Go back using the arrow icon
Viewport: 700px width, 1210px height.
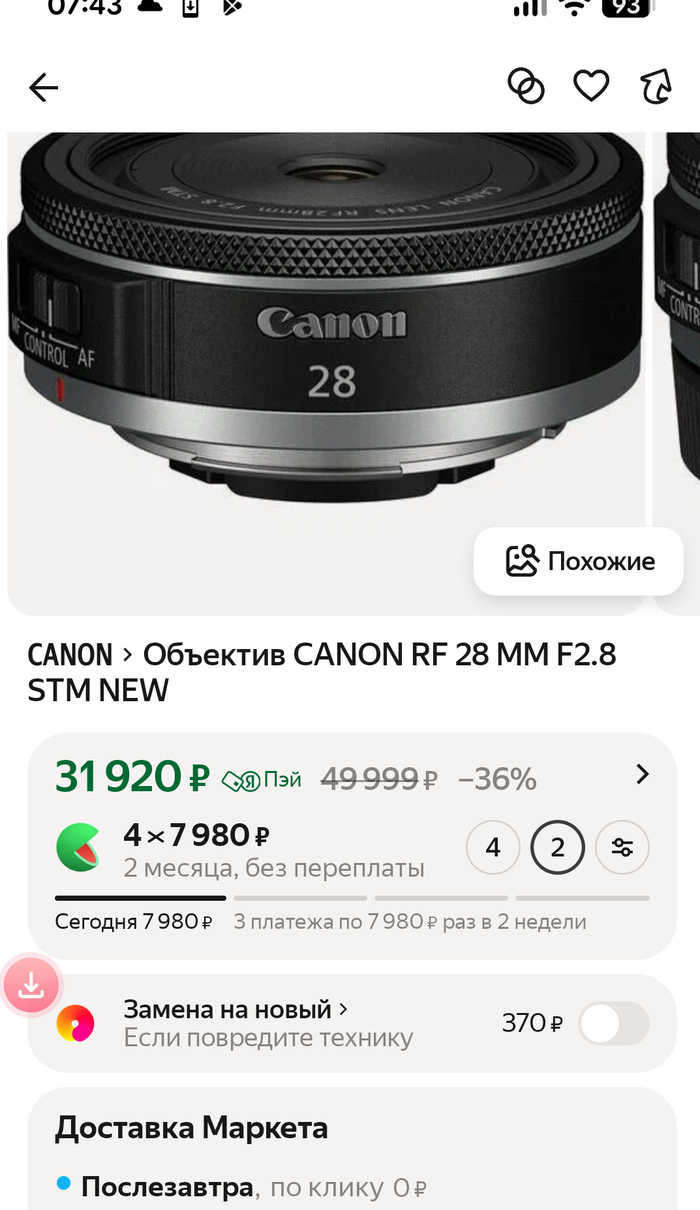44,88
